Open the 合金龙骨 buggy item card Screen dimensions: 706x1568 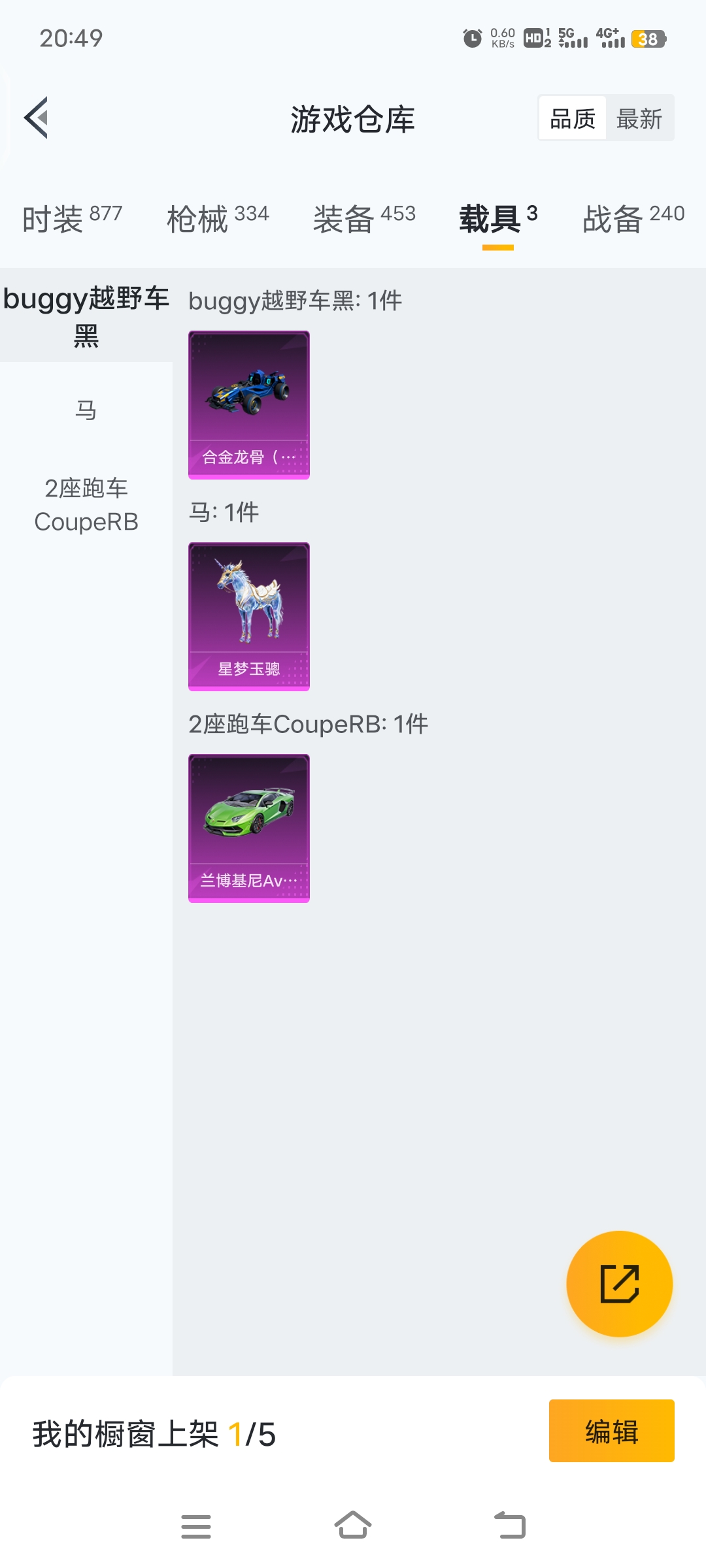(x=249, y=404)
